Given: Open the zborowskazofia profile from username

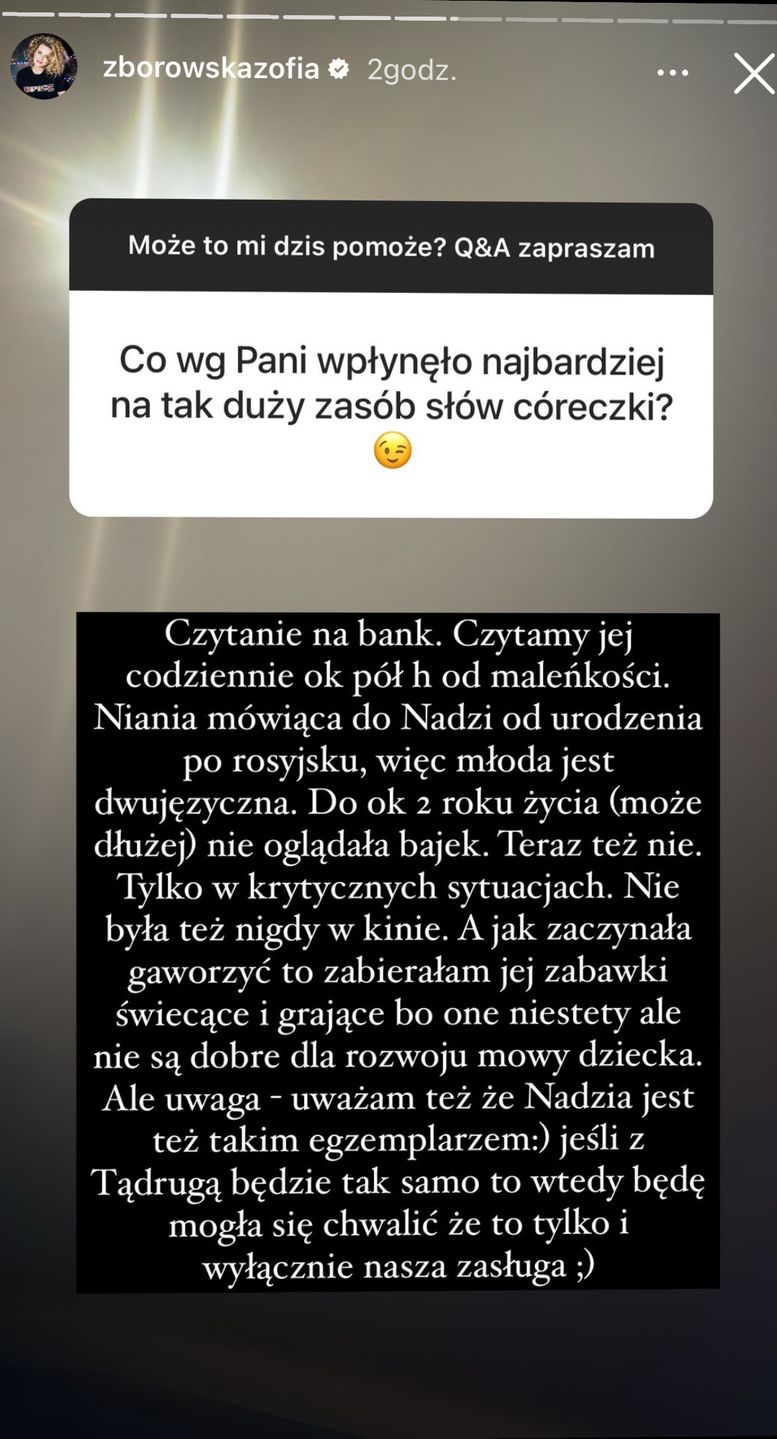Looking at the screenshot, I should (x=211, y=70).
